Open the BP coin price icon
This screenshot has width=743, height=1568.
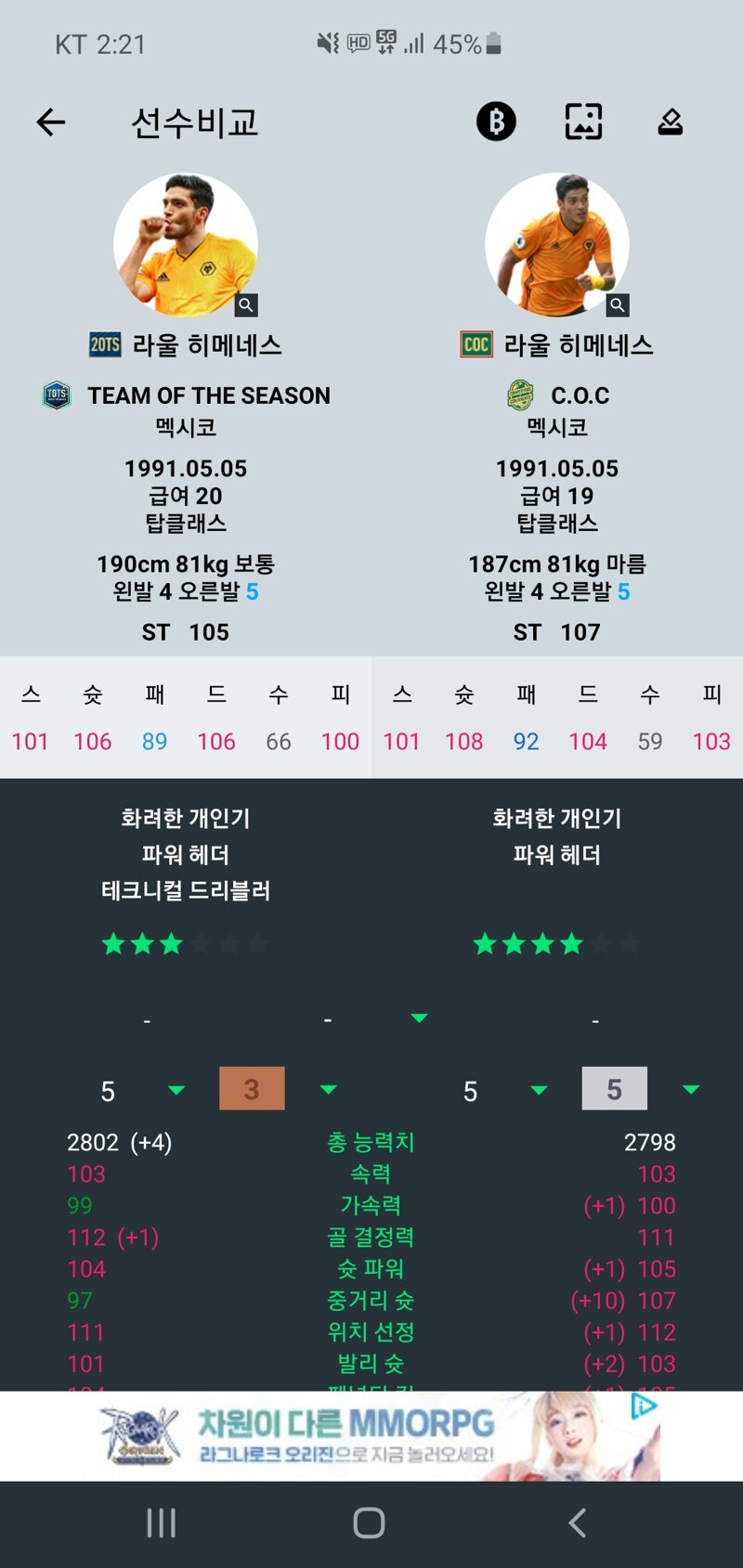coord(496,122)
